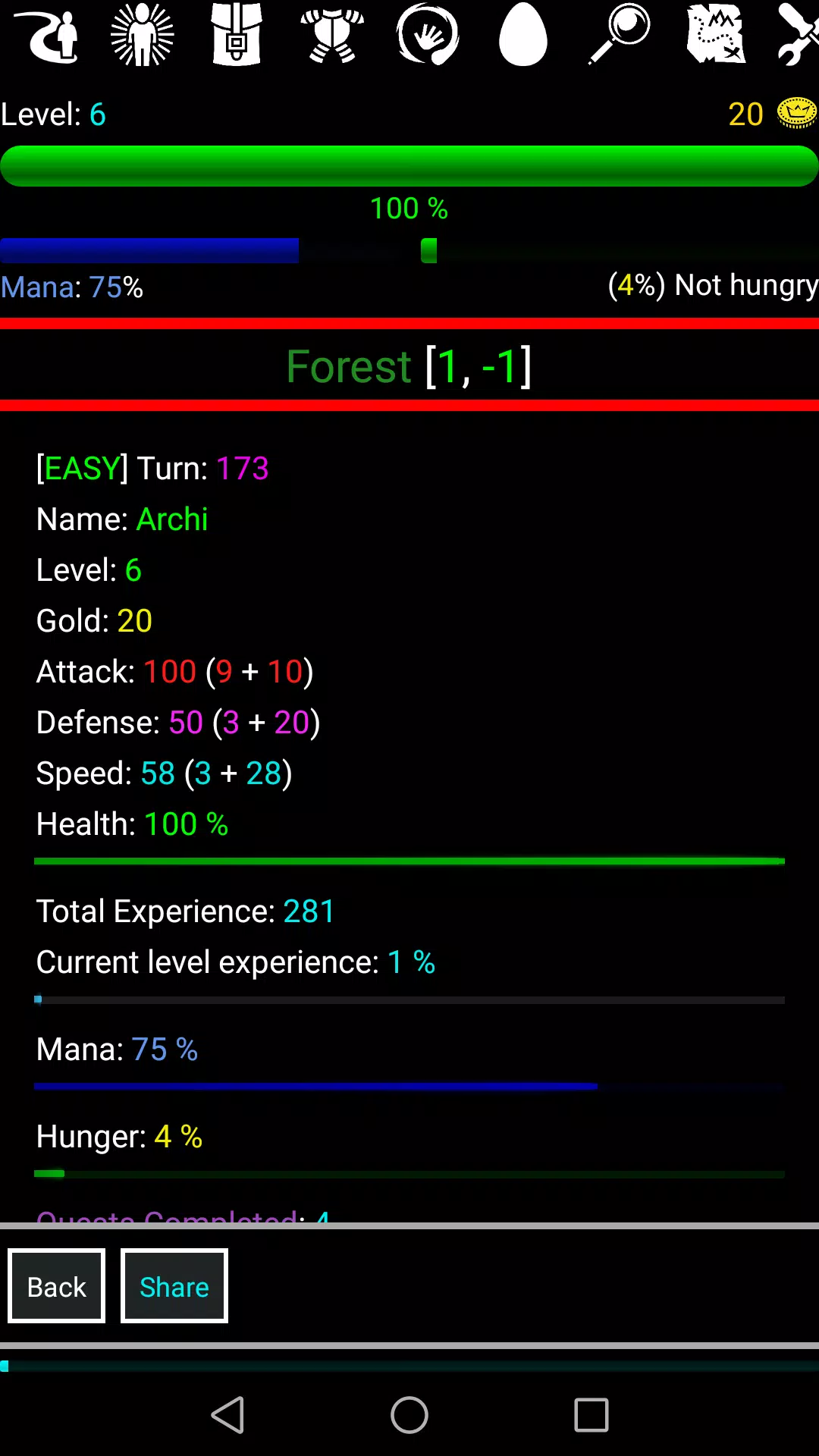819x1456 pixels.
Task: Share the character stats
Action: [174, 1286]
